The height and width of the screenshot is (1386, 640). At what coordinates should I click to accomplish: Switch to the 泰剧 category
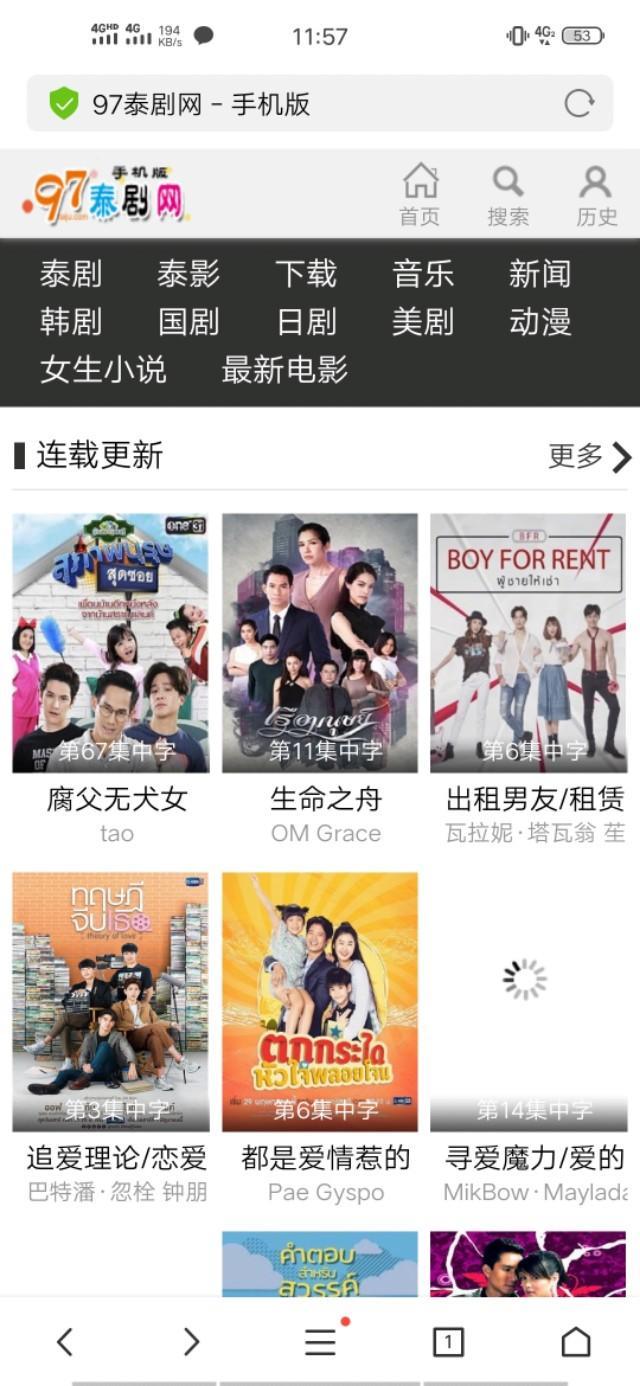(71, 274)
